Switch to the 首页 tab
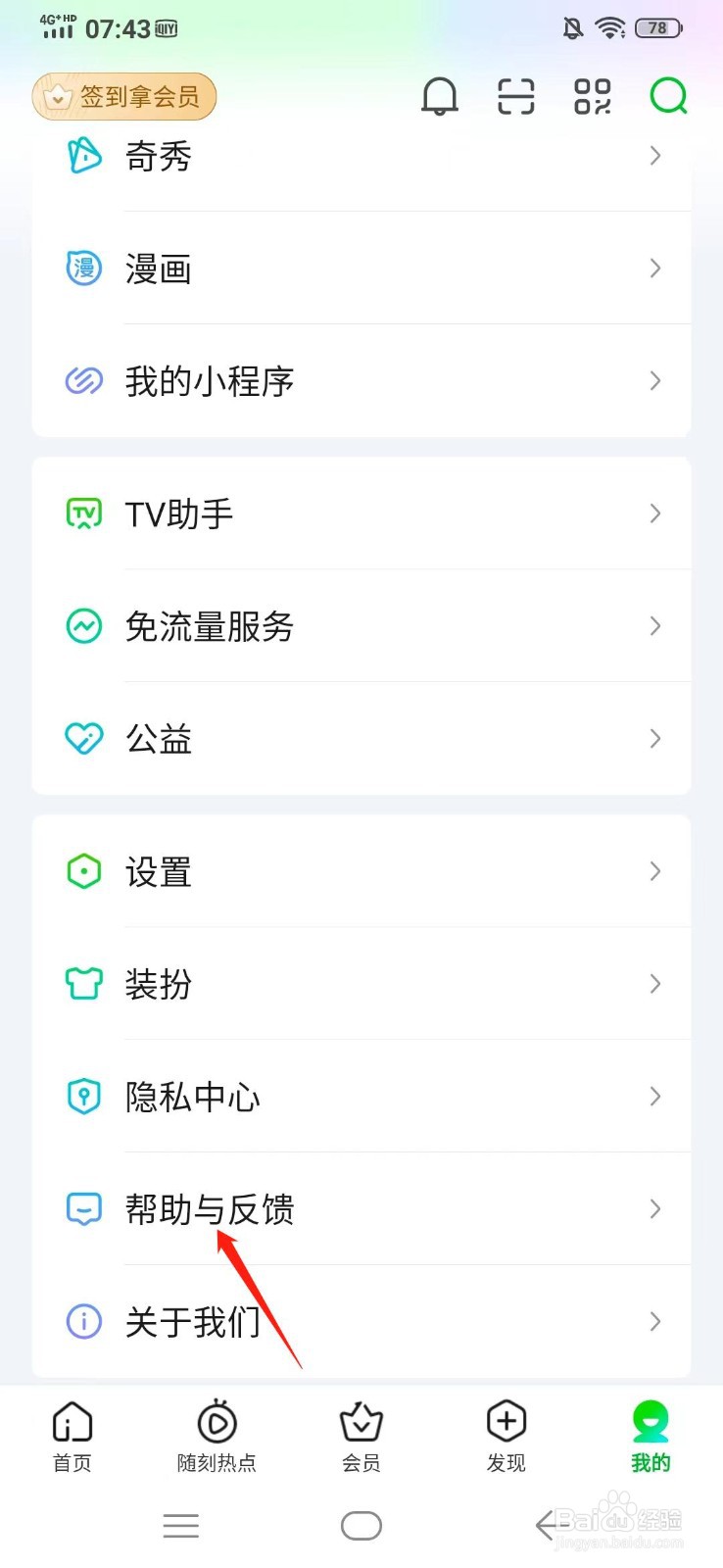The height and width of the screenshot is (1568, 723). tap(72, 1437)
